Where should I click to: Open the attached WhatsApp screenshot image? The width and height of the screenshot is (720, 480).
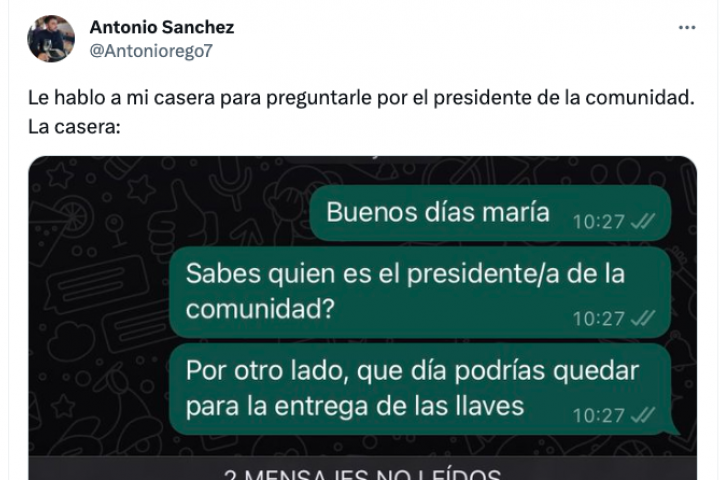point(362,320)
